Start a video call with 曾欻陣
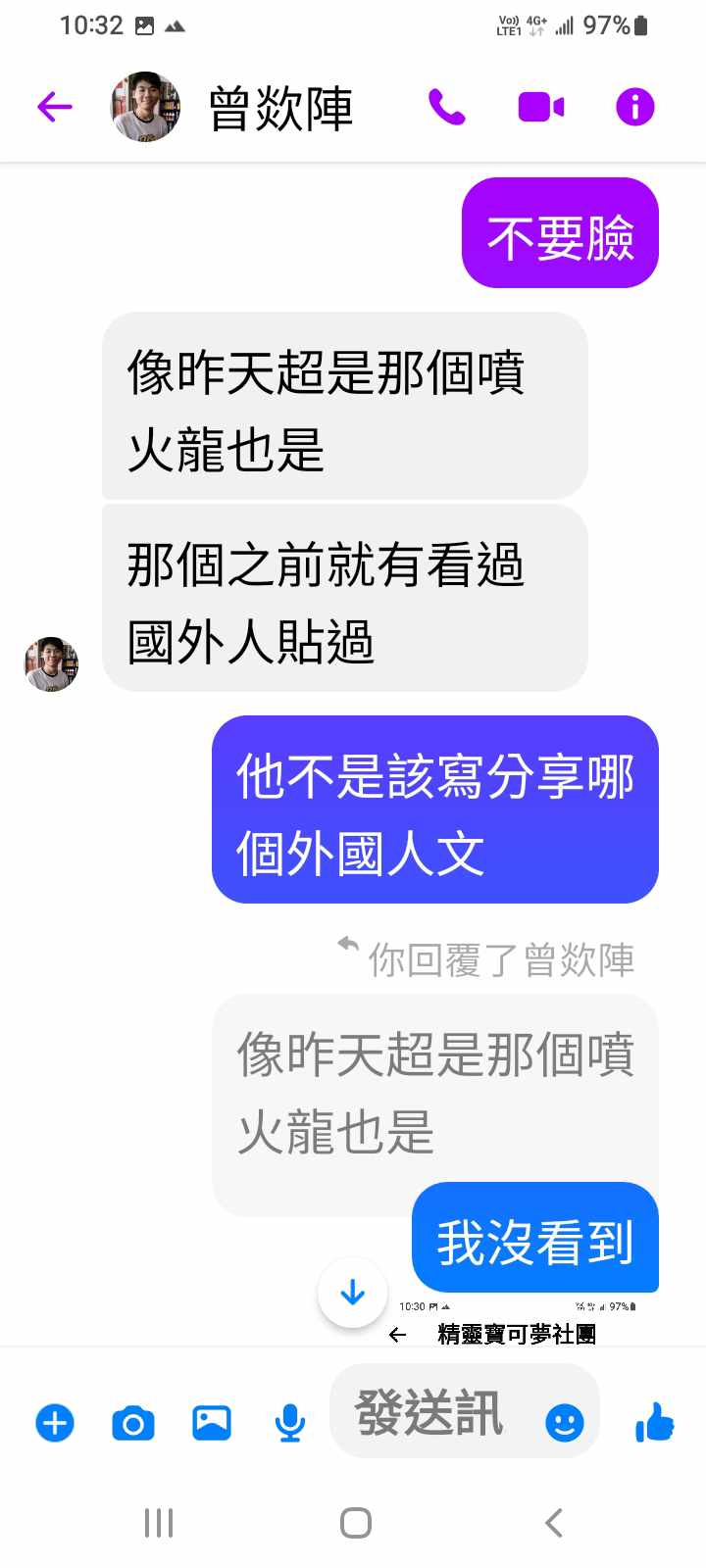The width and height of the screenshot is (706, 1568). pos(540,107)
